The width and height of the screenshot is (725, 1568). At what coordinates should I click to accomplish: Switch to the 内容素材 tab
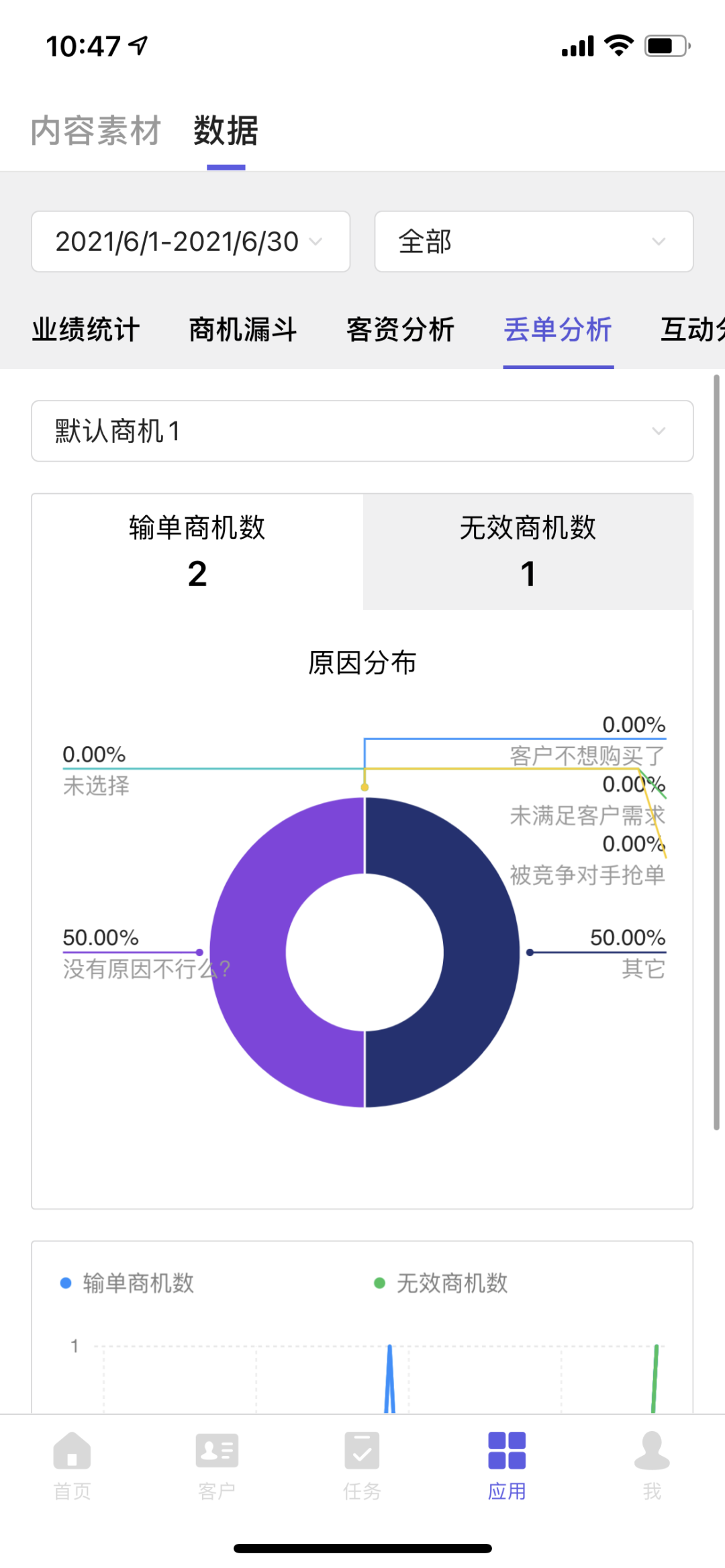click(x=95, y=132)
